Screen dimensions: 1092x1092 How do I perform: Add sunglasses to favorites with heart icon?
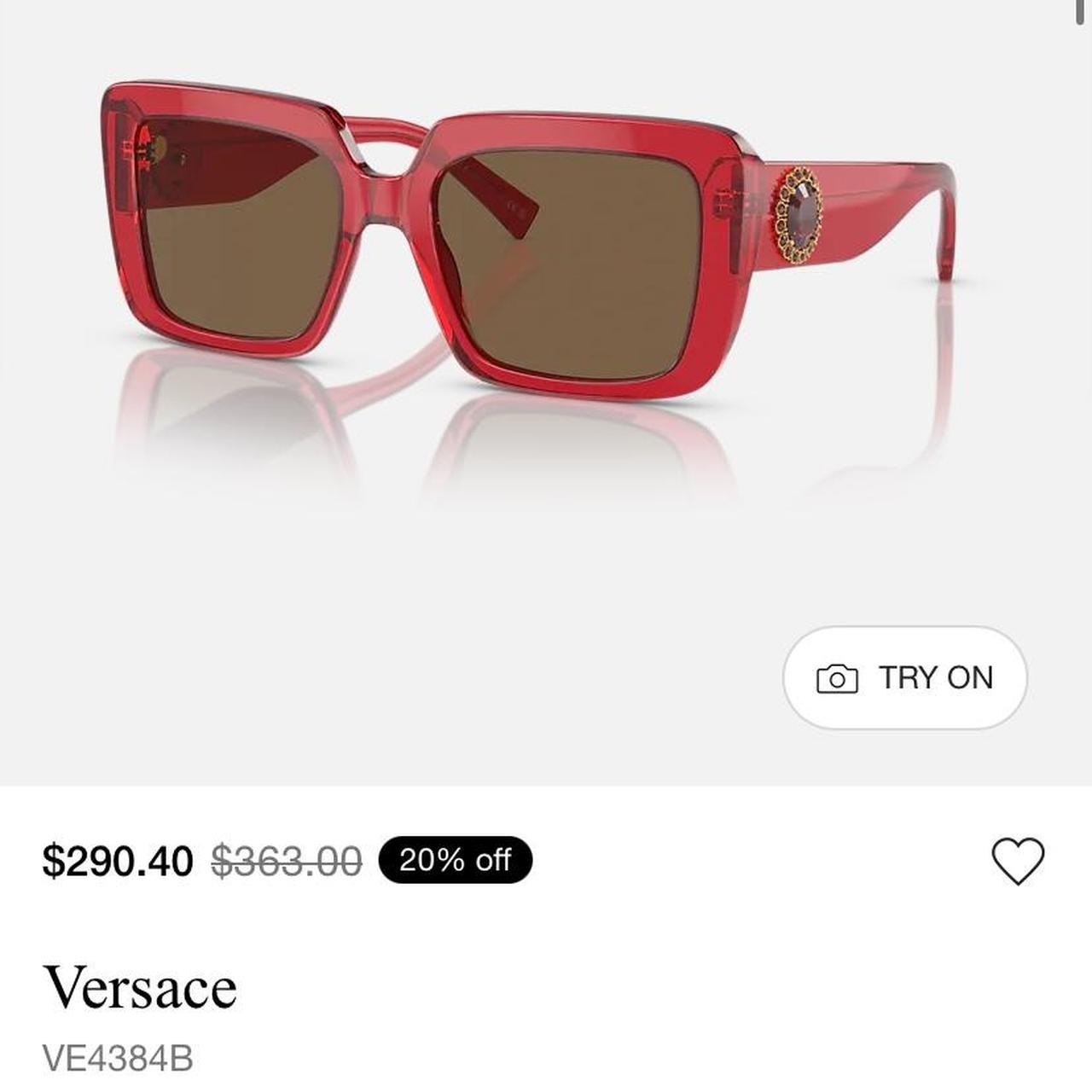pyautogui.click(x=1018, y=861)
